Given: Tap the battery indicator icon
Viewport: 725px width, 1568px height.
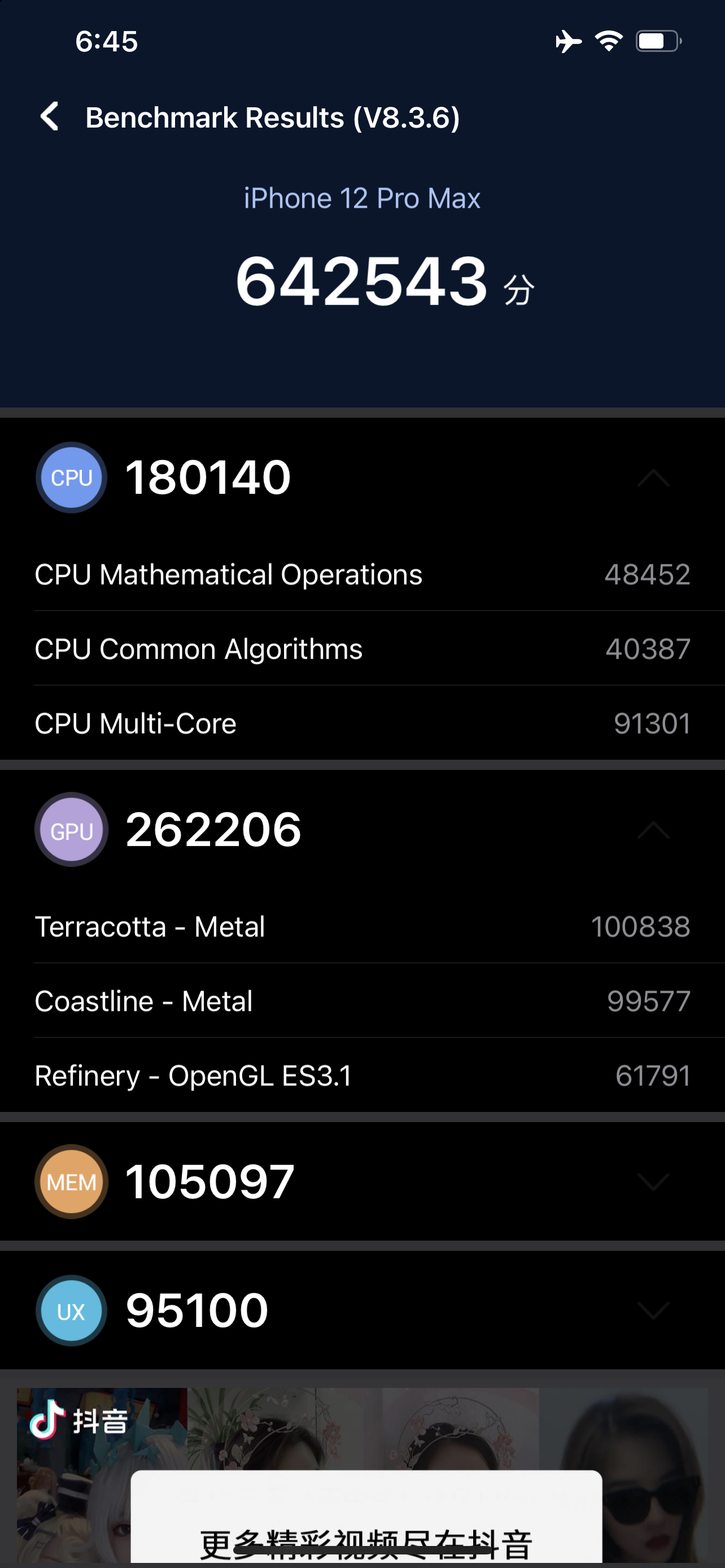Looking at the screenshot, I should (x=656, y=40).
